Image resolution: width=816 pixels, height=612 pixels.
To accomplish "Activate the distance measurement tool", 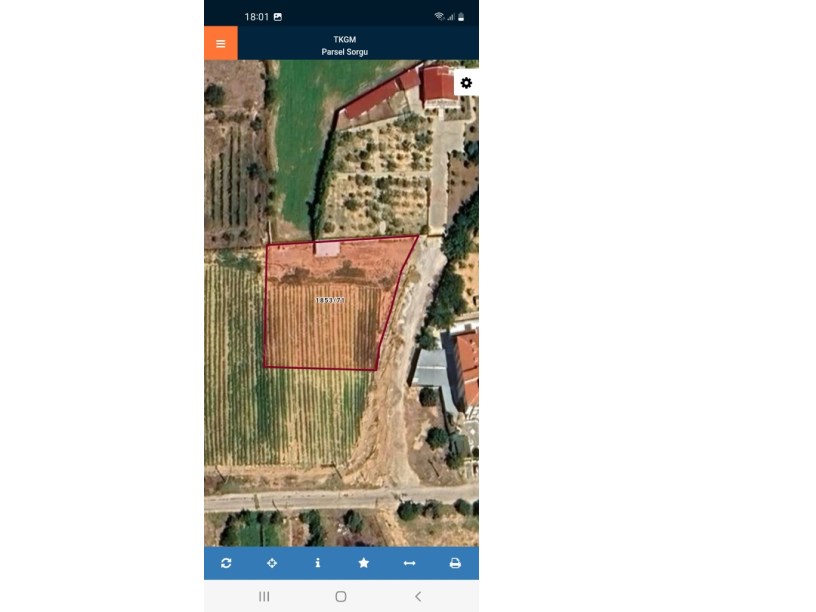I will (x=409, y=563).
